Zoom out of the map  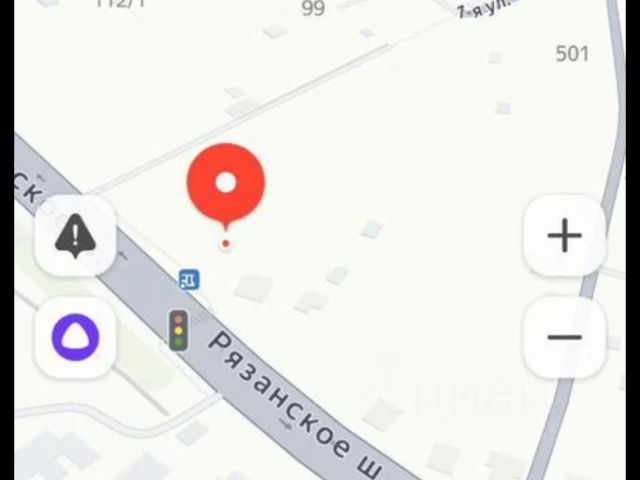coord(564,337)
